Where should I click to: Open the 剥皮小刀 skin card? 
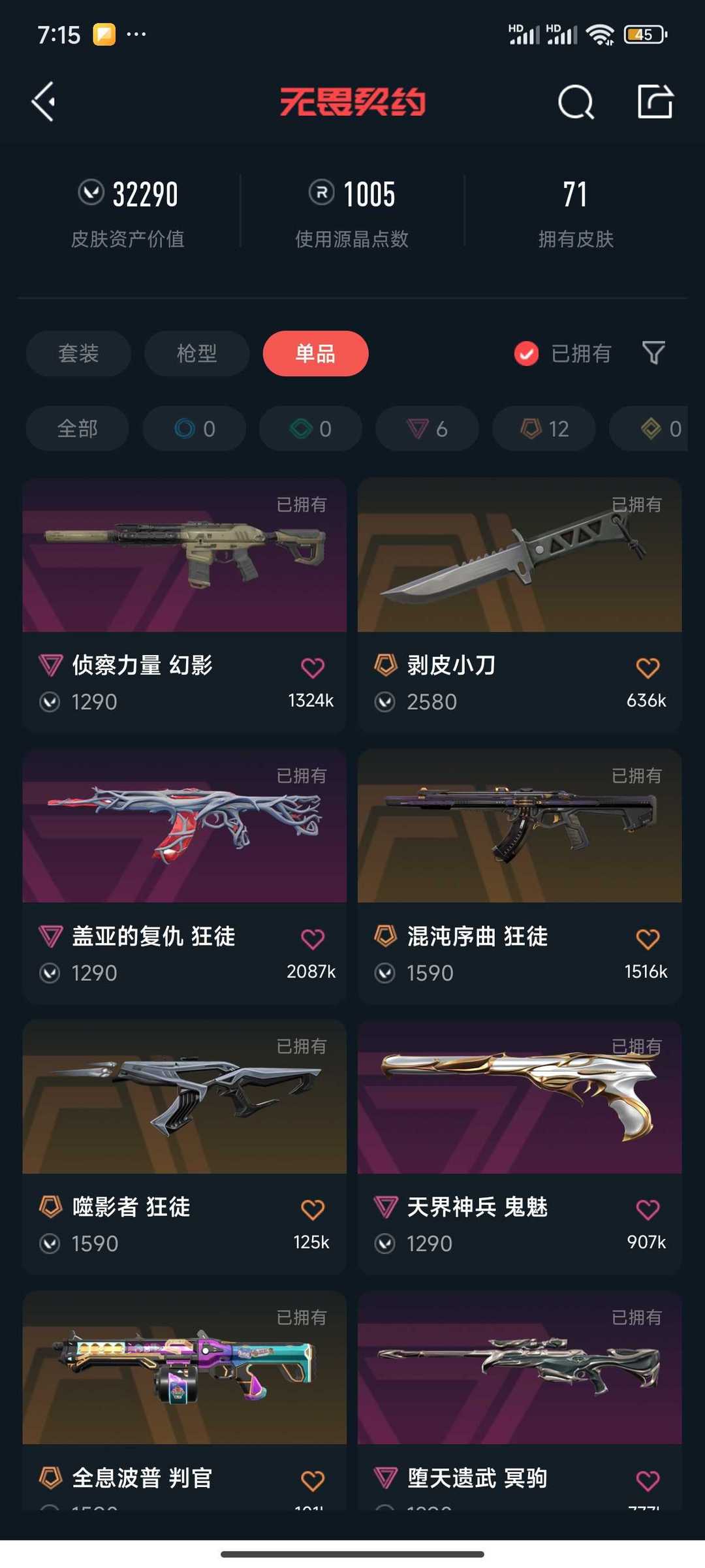tap(520, 605)
